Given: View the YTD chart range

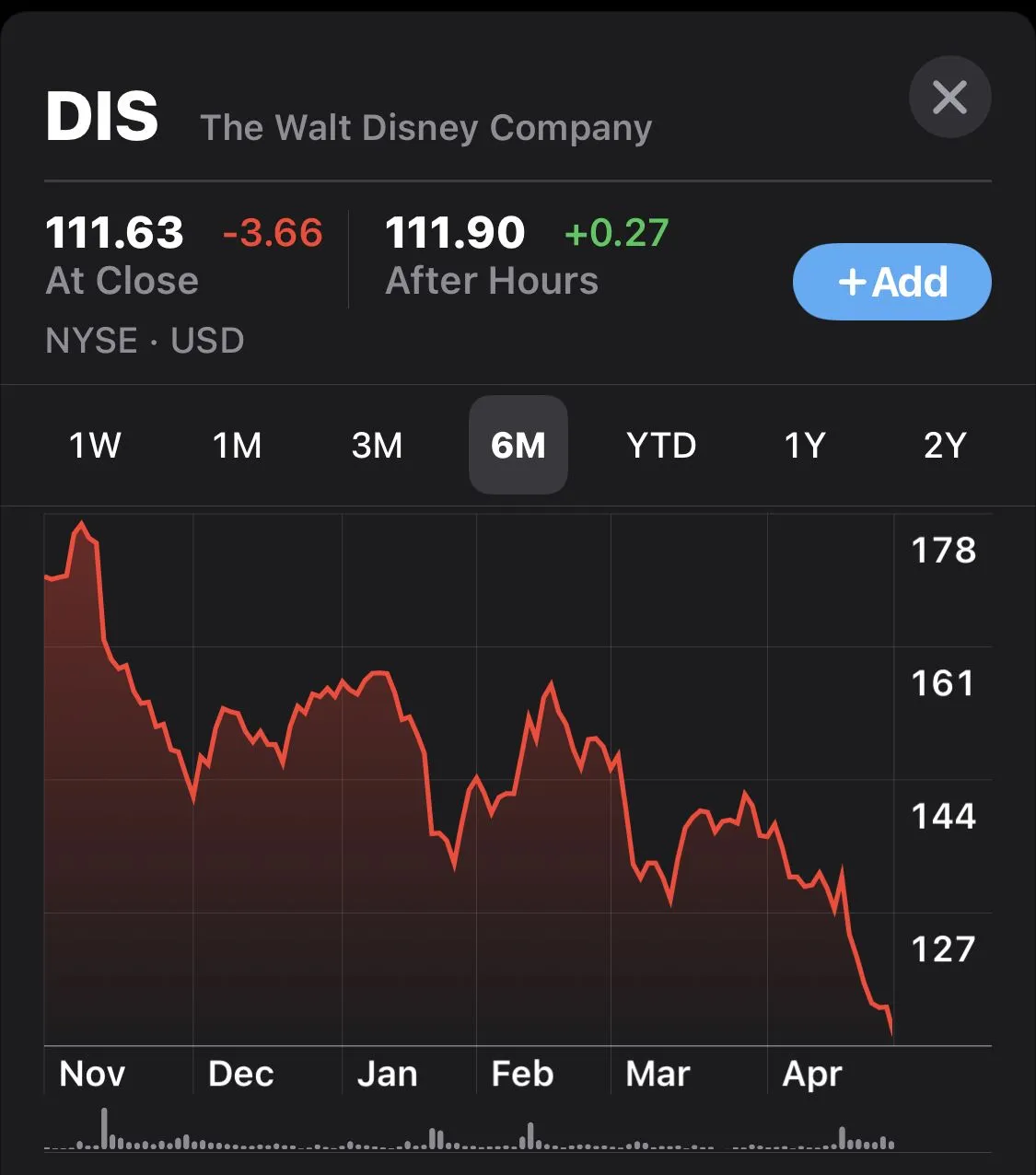Looking at the screenshot, I should point(661,446).
